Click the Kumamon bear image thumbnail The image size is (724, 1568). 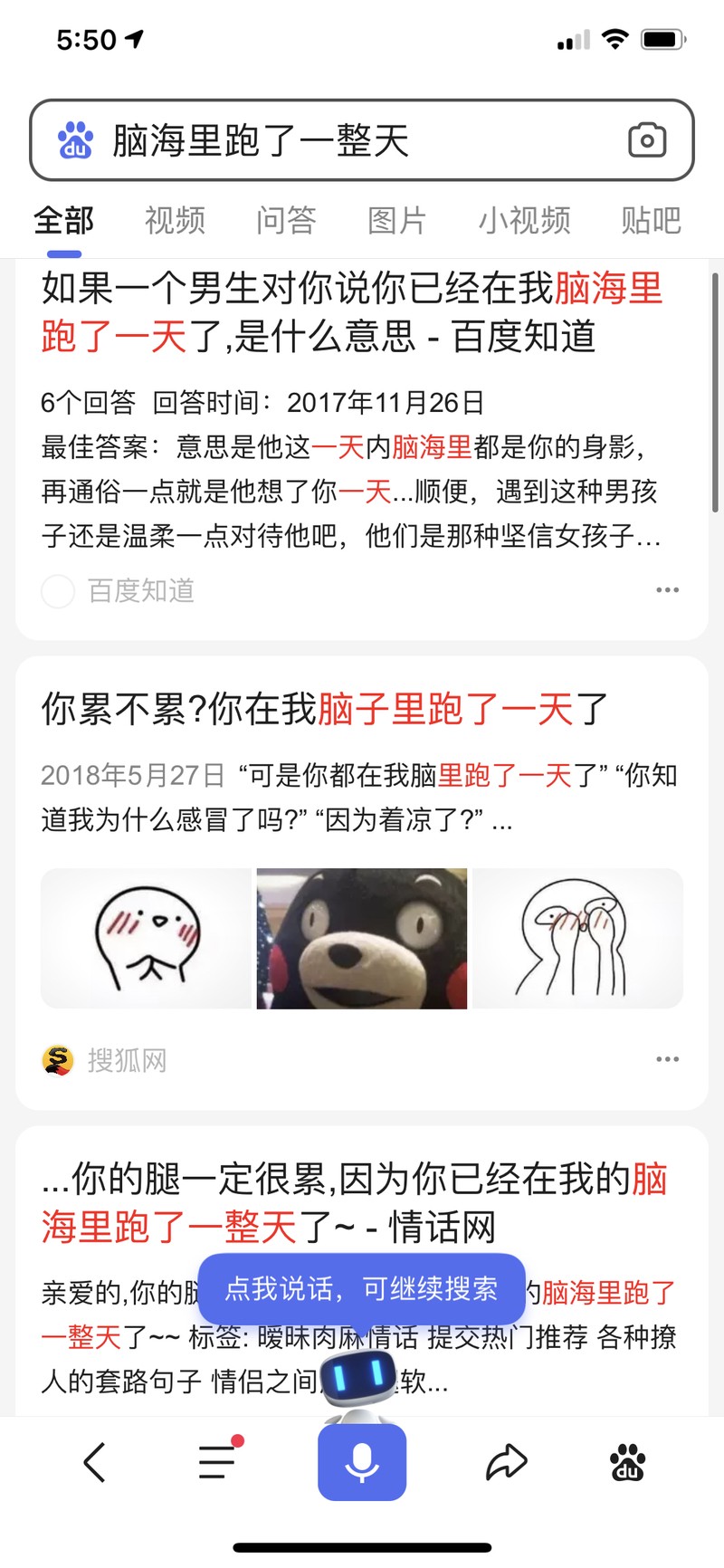[x=361, y=937]
